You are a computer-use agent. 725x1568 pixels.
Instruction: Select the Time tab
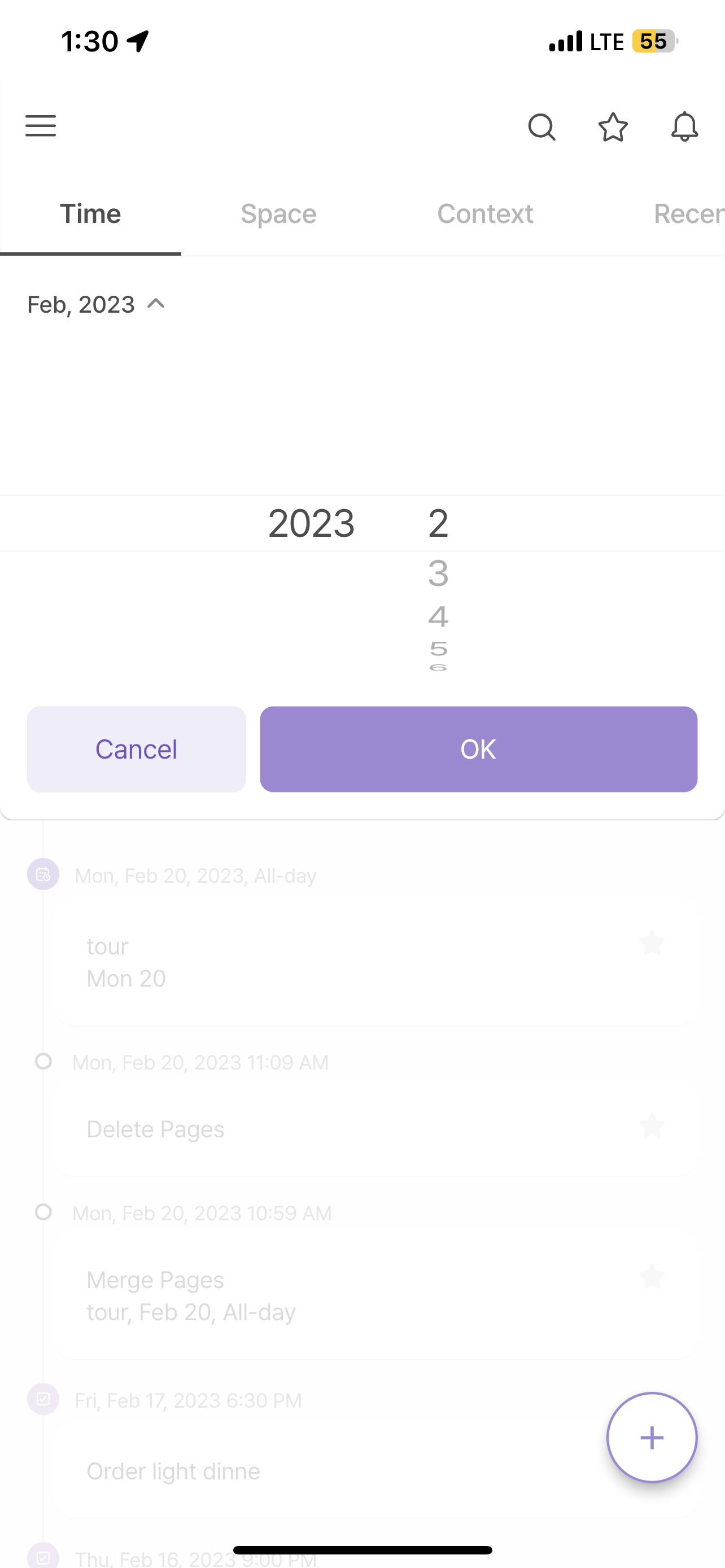(90, 214)
